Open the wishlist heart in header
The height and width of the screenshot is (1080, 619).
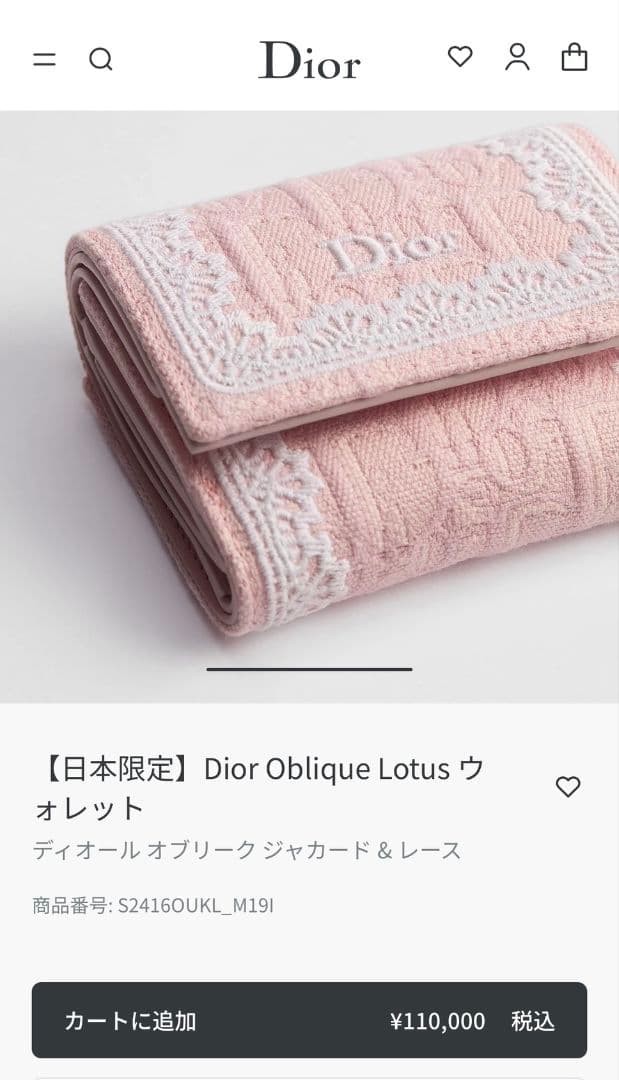(460, 57)
